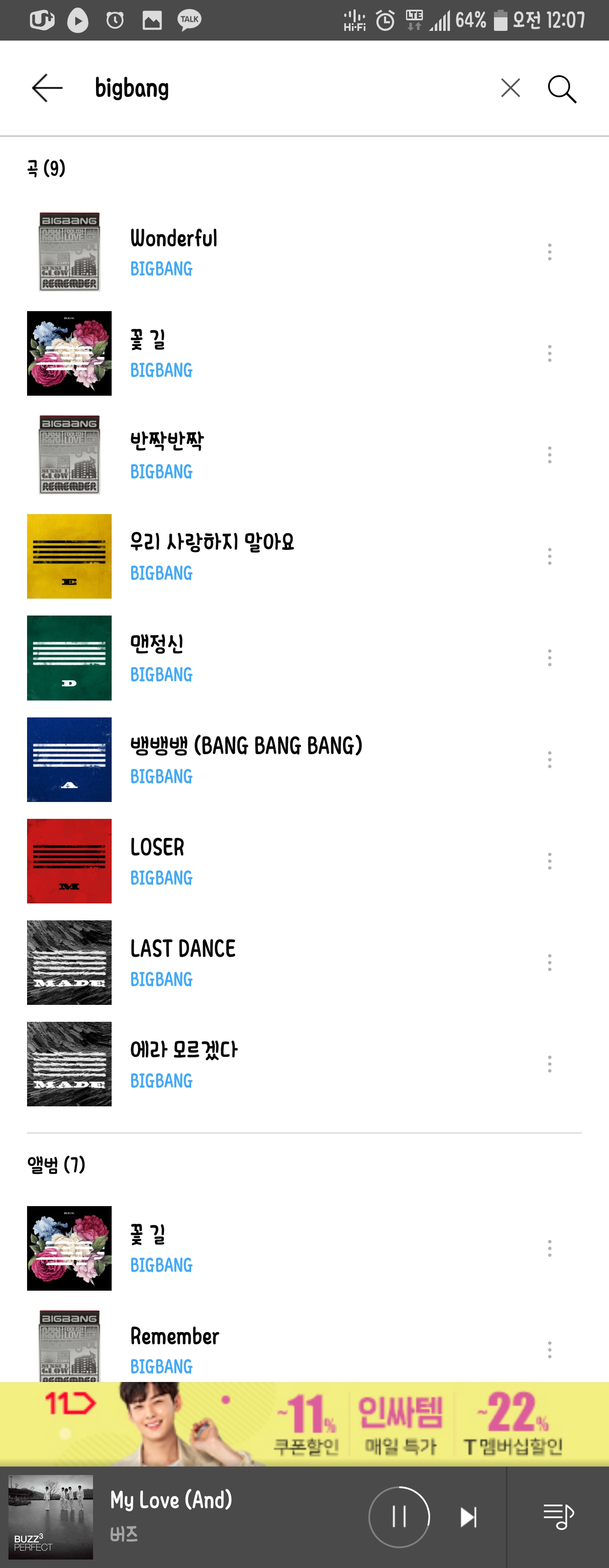Open more options for 맨정신

549,657
